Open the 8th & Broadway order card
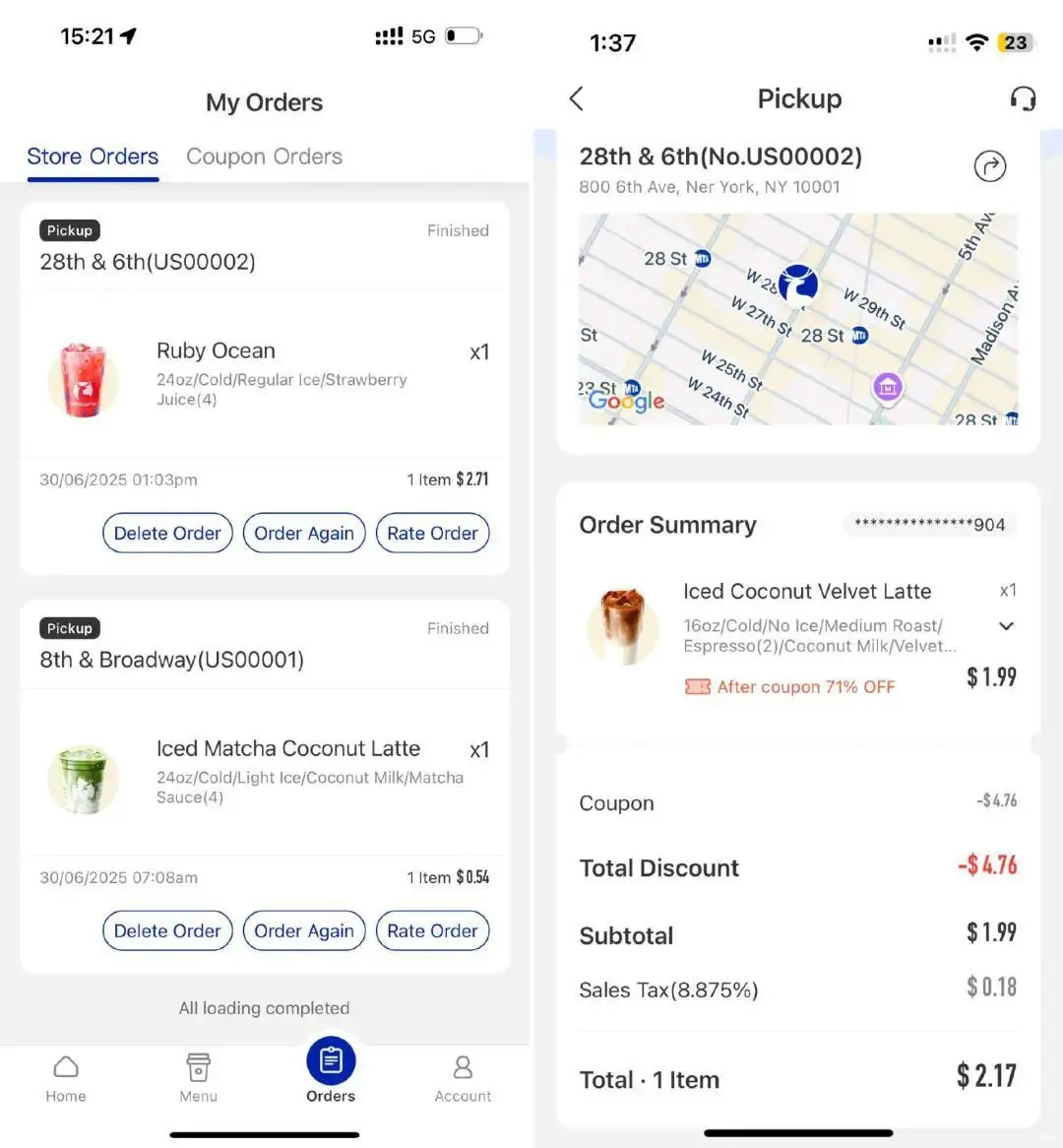The image size is (1063, 1148). click(x=264, y=772)
